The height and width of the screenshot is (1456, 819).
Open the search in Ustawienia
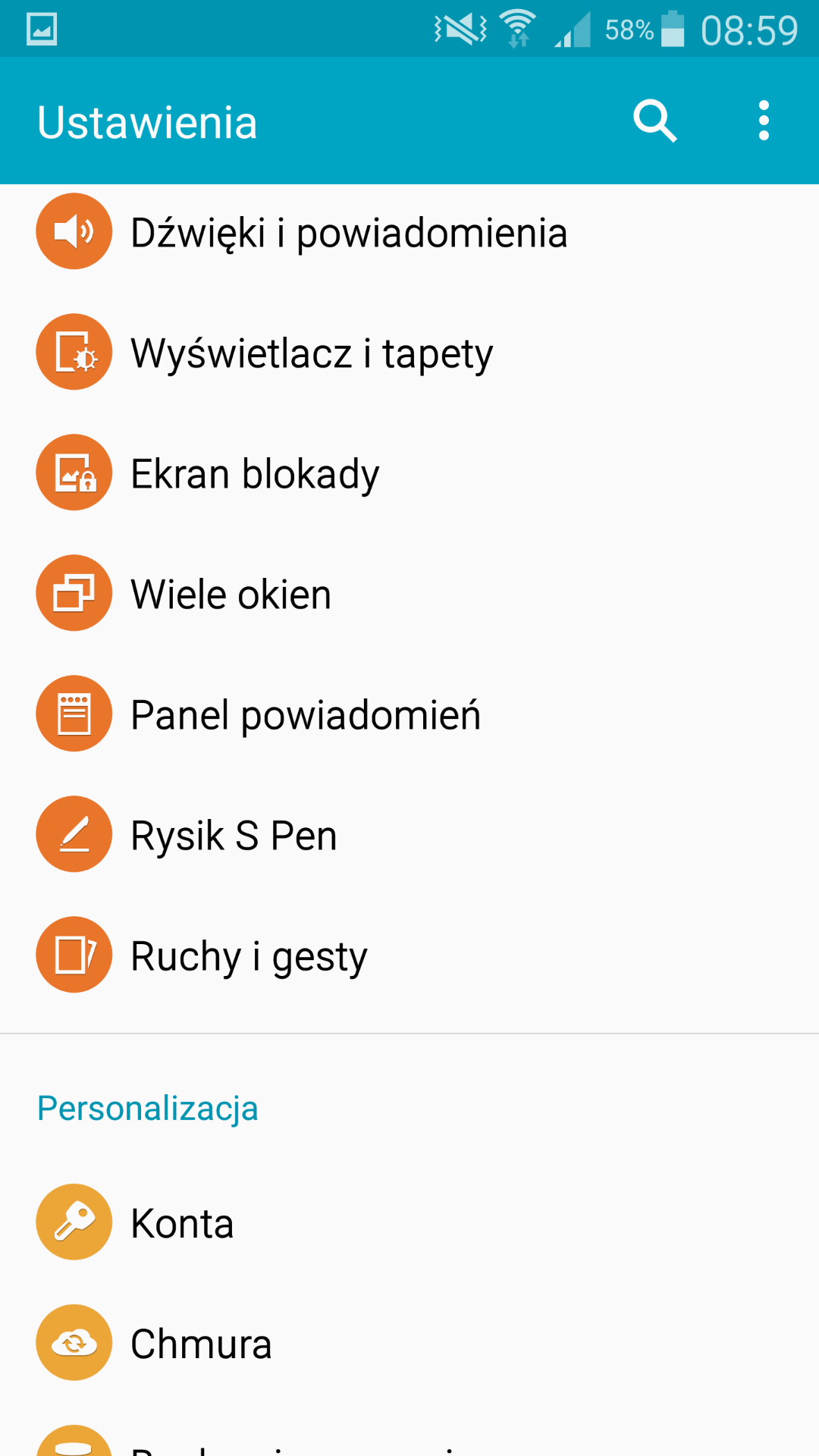654,121
